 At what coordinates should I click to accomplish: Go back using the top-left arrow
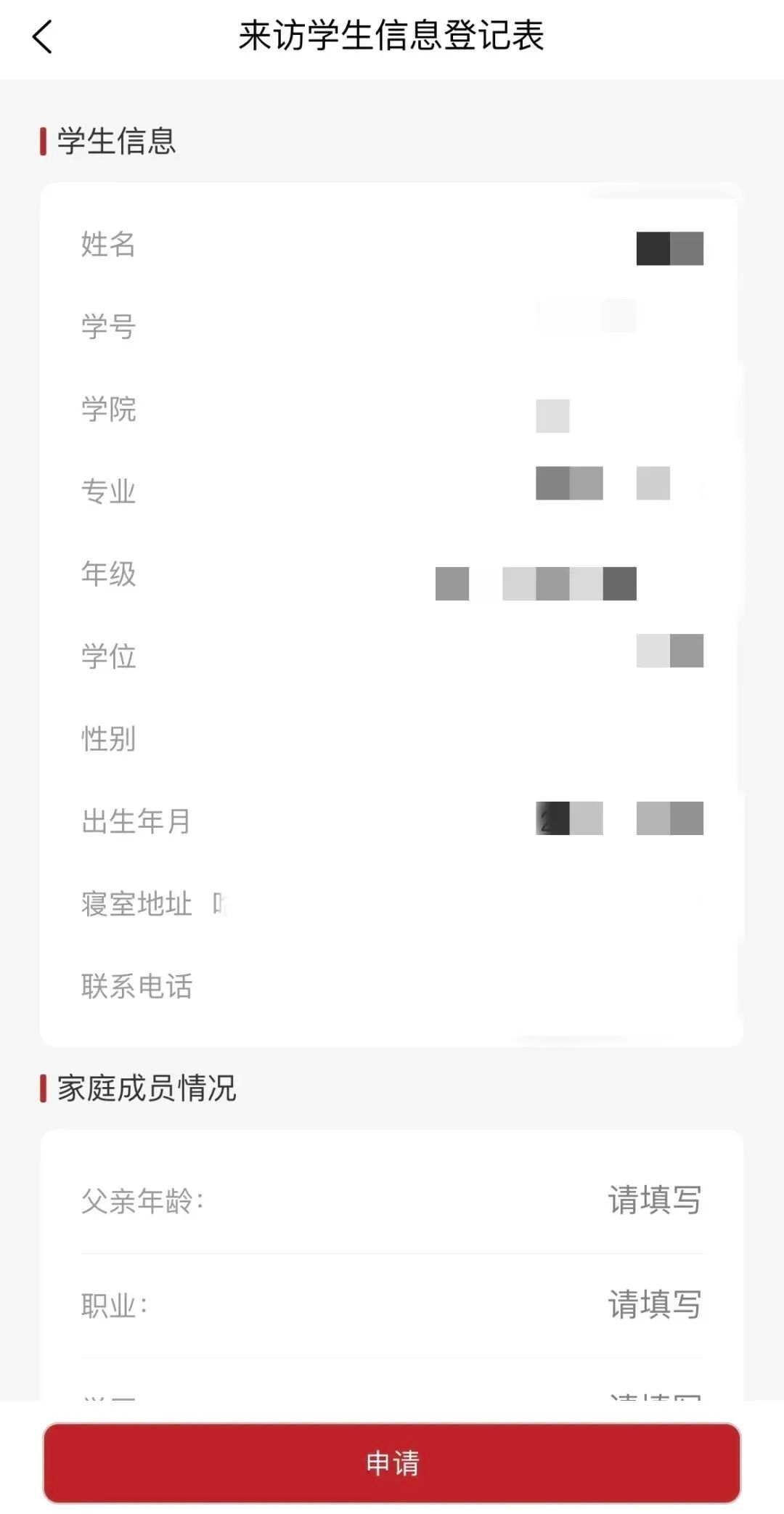point(43,36)
